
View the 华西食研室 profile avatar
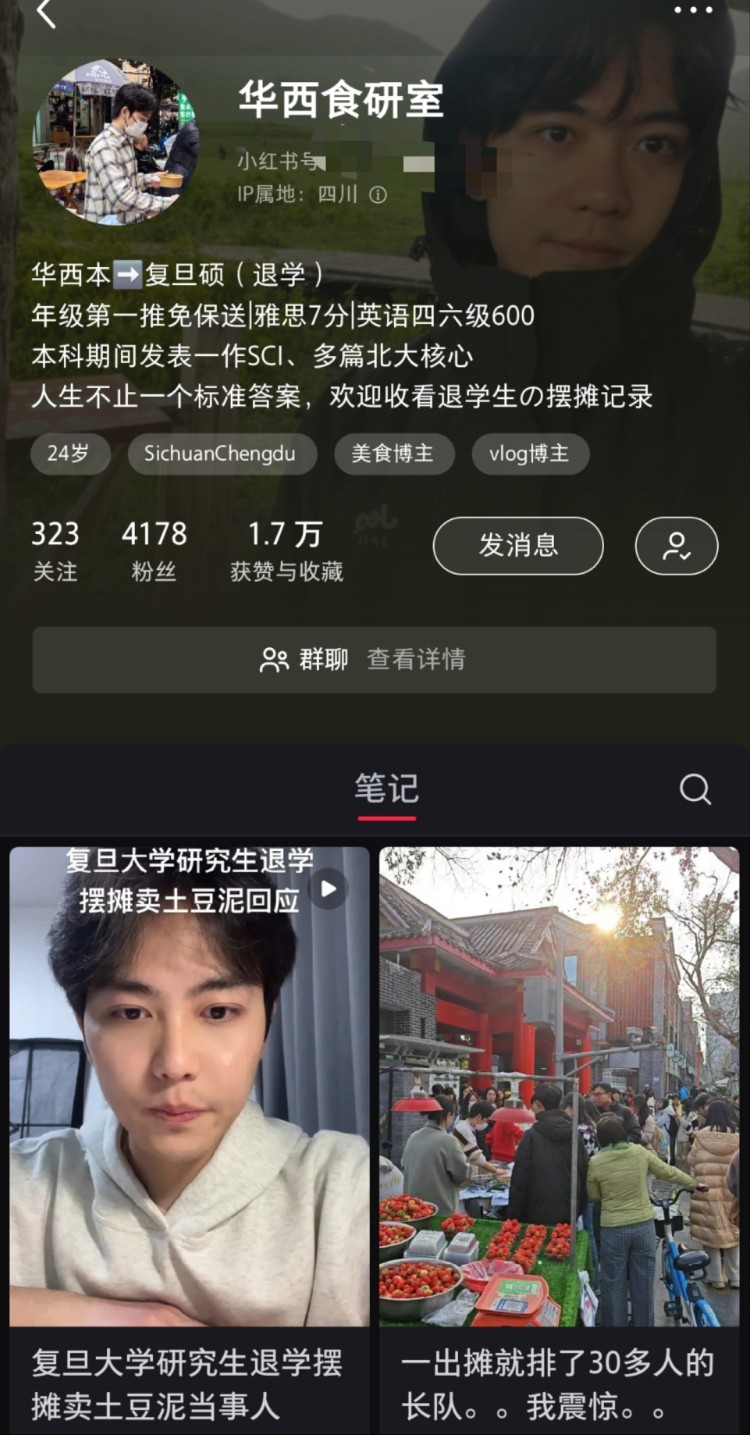(x=117, y=142)
